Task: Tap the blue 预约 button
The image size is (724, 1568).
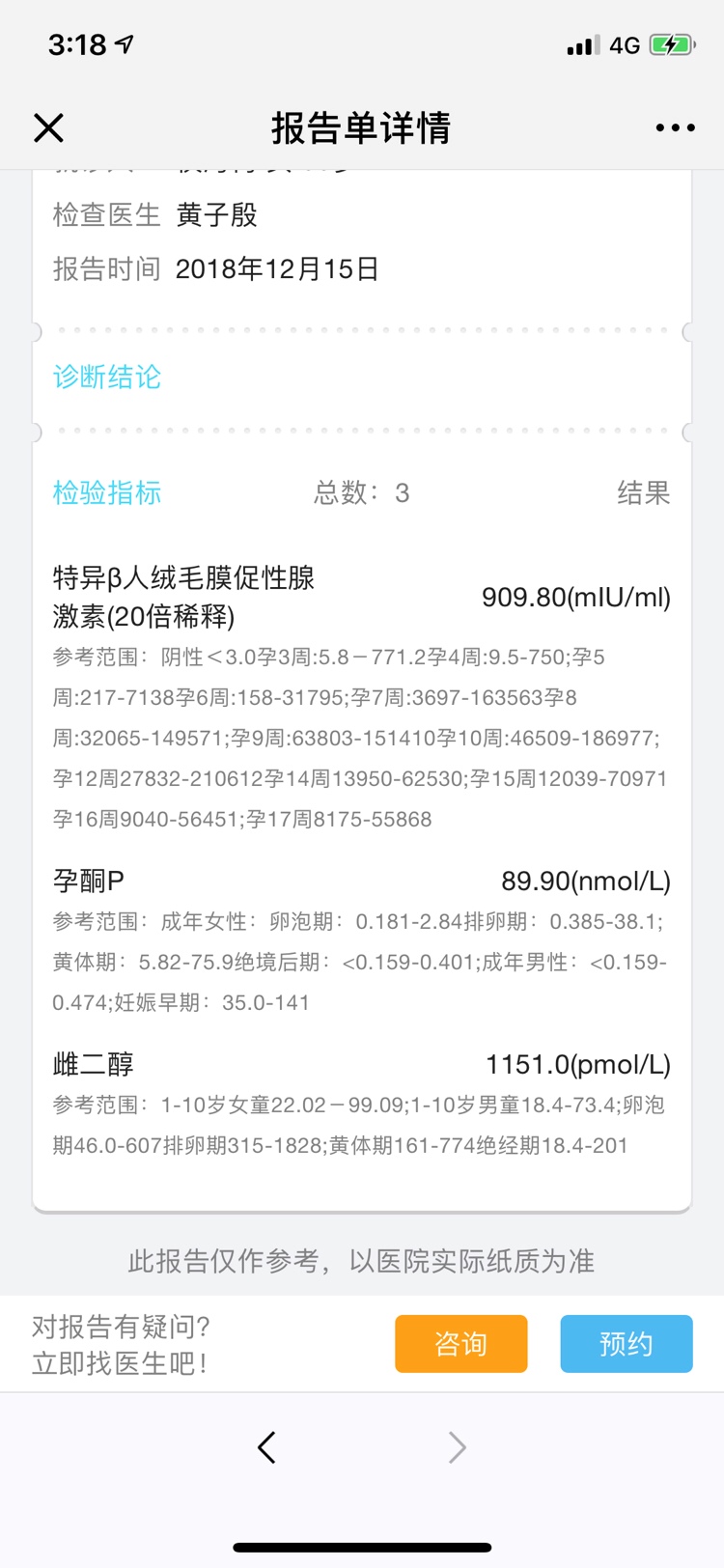Action: [x=626, y=1343]
